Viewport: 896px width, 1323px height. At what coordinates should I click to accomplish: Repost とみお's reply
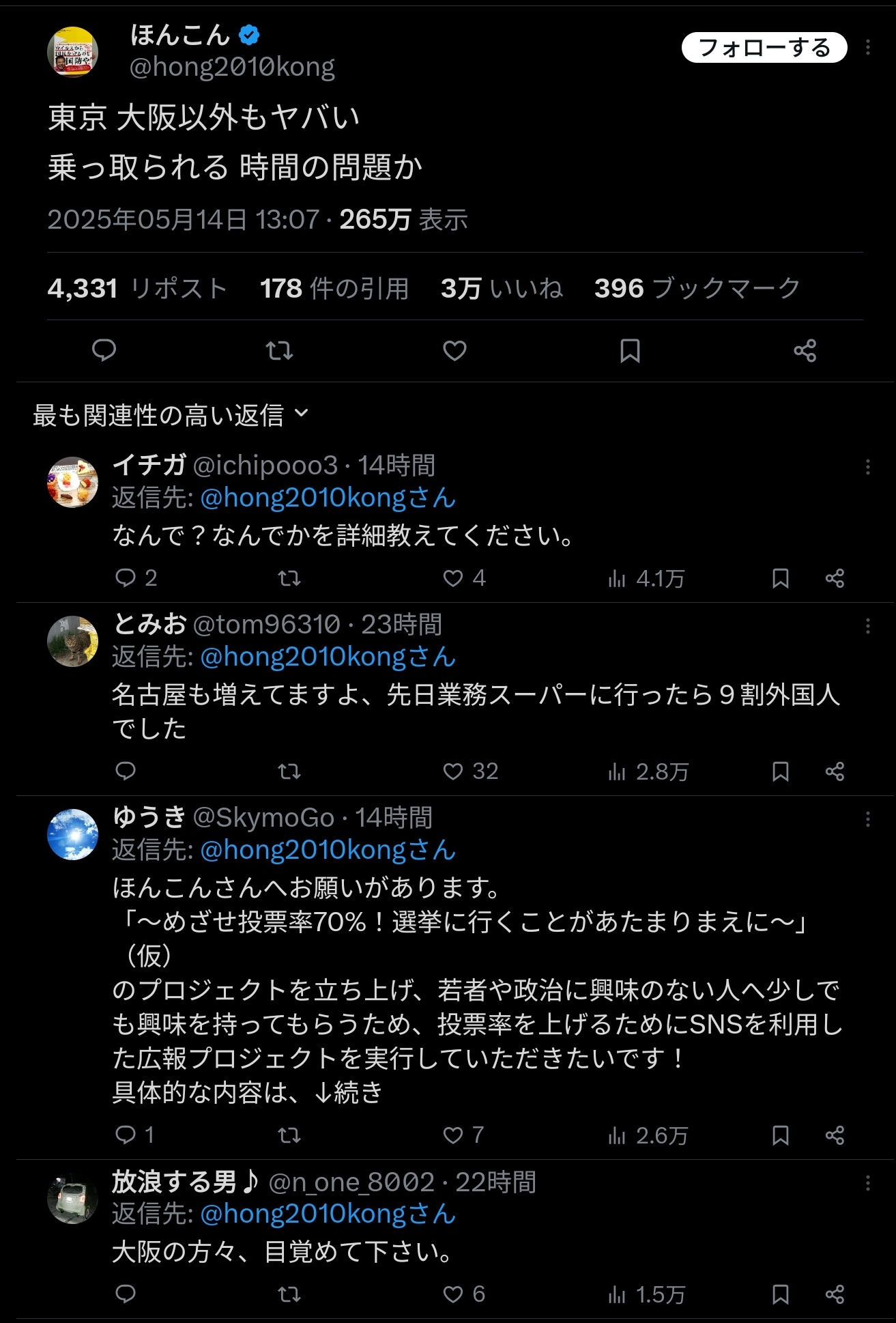pyautogui.click(x=289, y=771)
